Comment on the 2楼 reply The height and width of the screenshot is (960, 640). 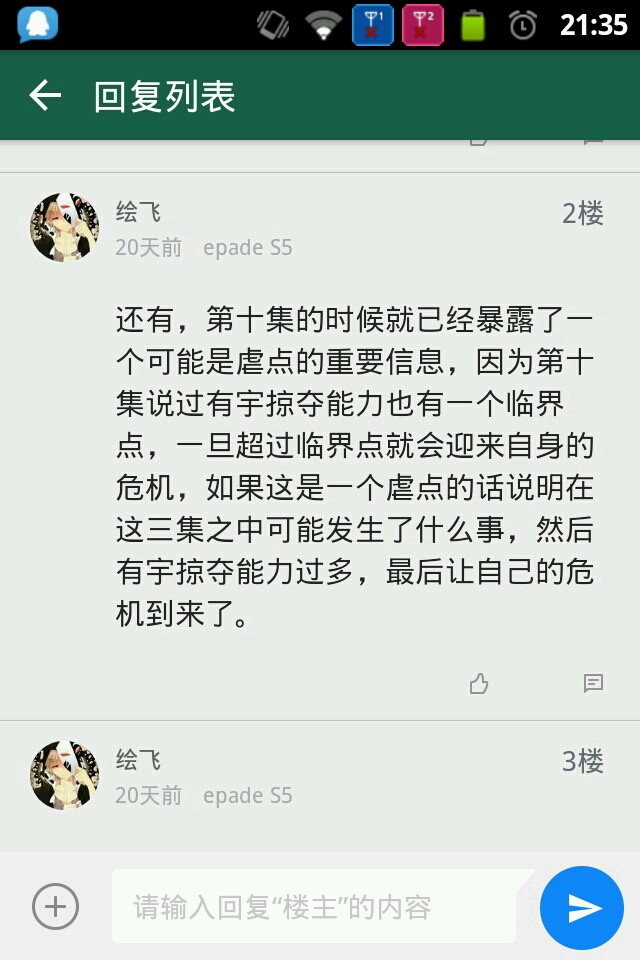[x=593, y=683]
